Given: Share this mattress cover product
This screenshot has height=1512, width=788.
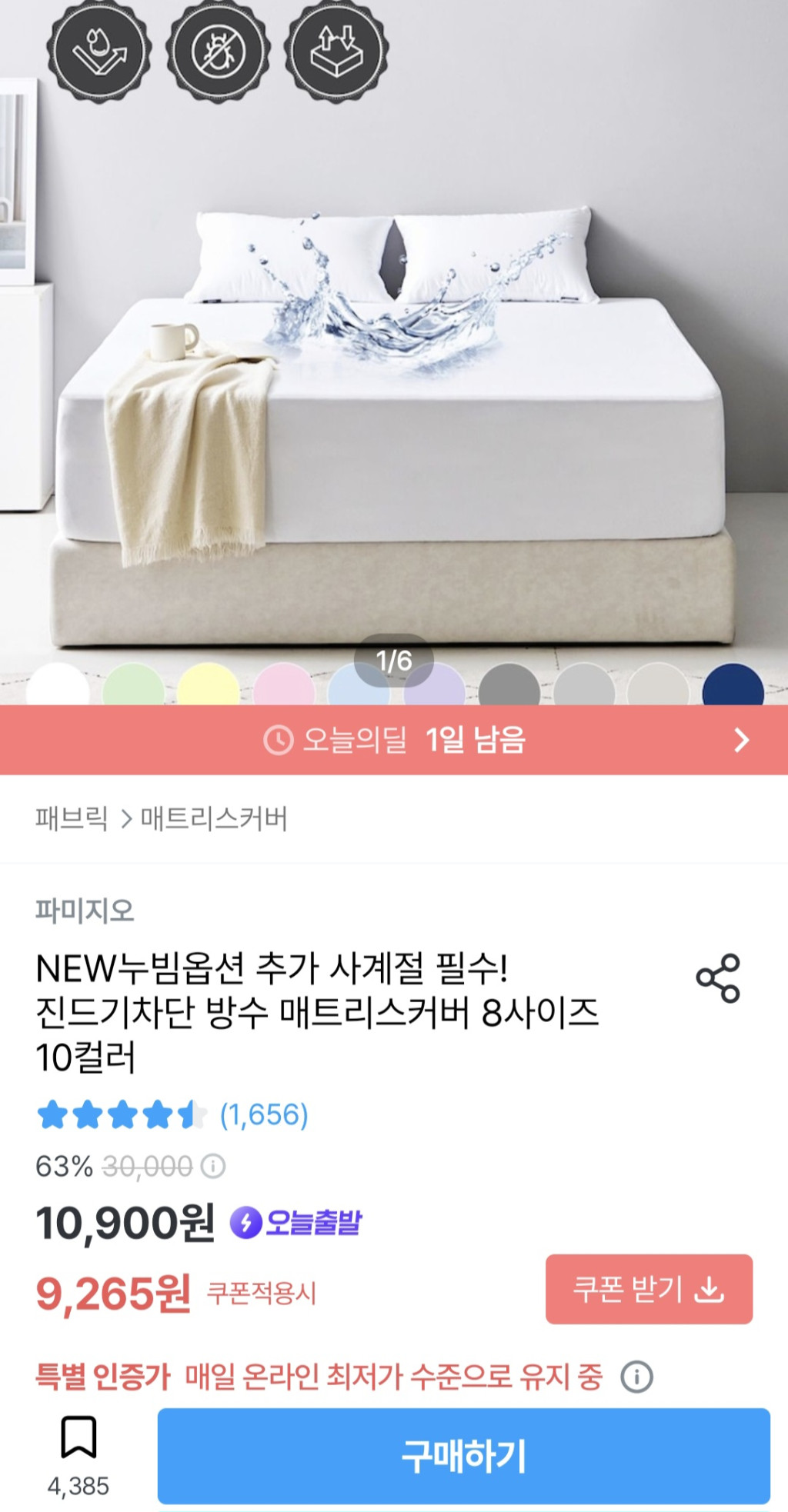Looking at the screenshot, I should (717, 978).
